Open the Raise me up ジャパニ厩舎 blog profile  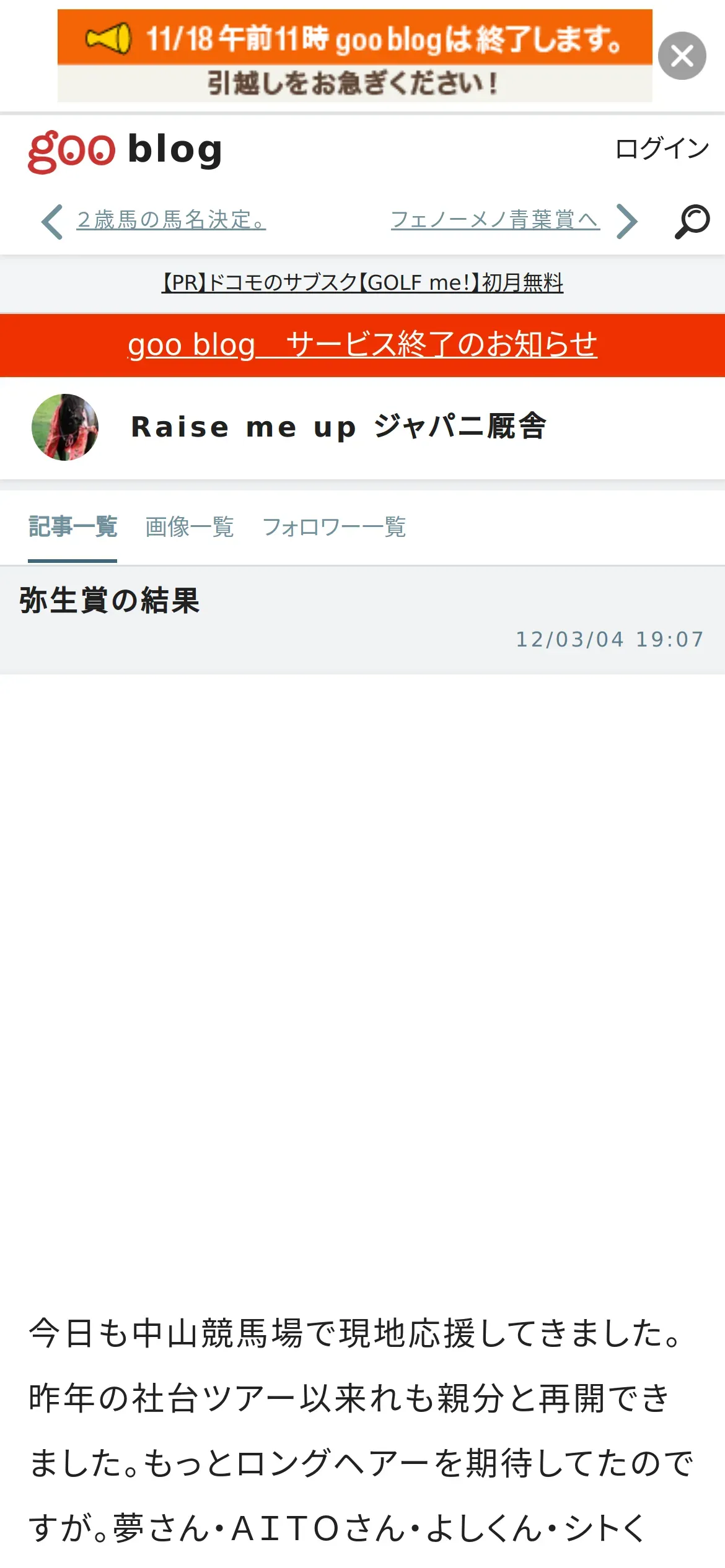pyautogui.click(x=338, y=427)
